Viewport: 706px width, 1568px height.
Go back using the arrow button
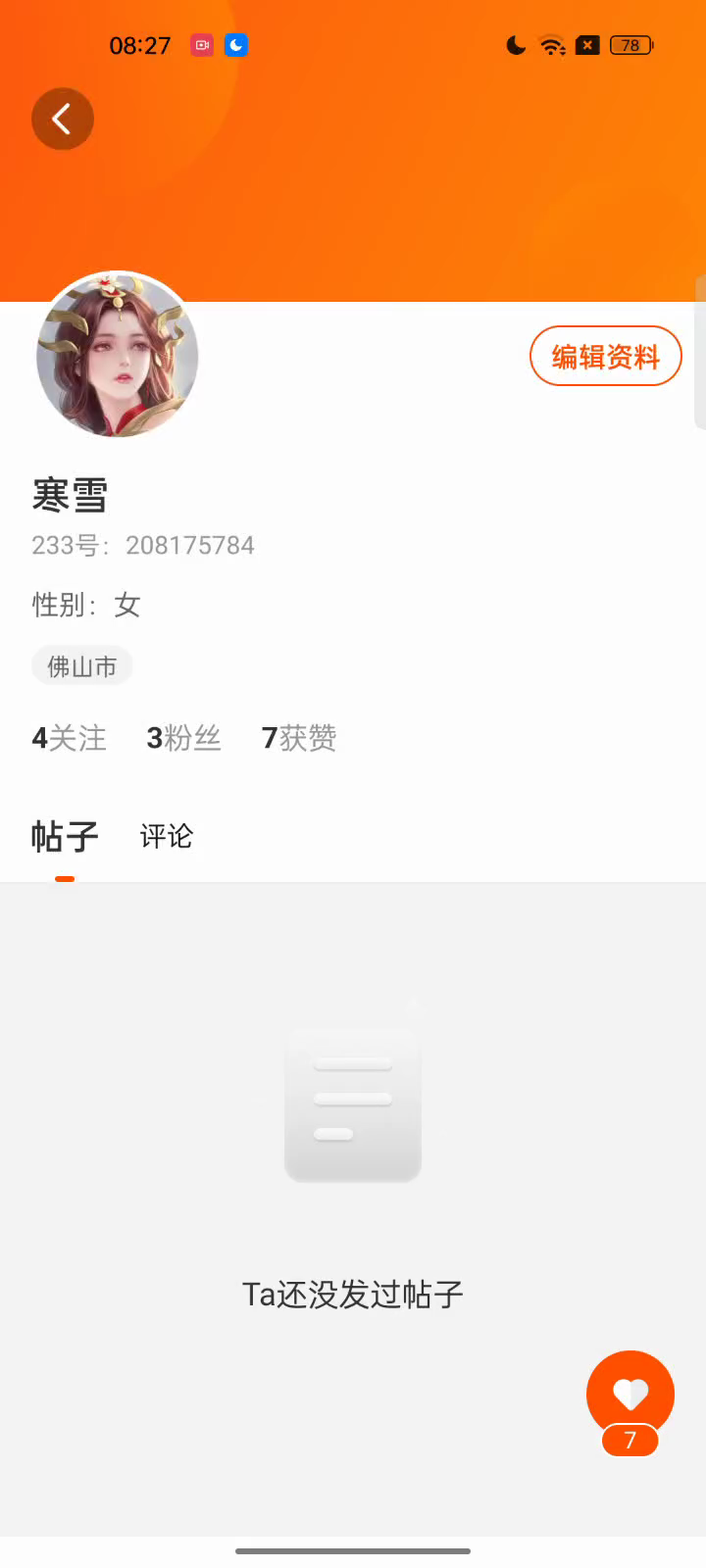tap(63, 120)
